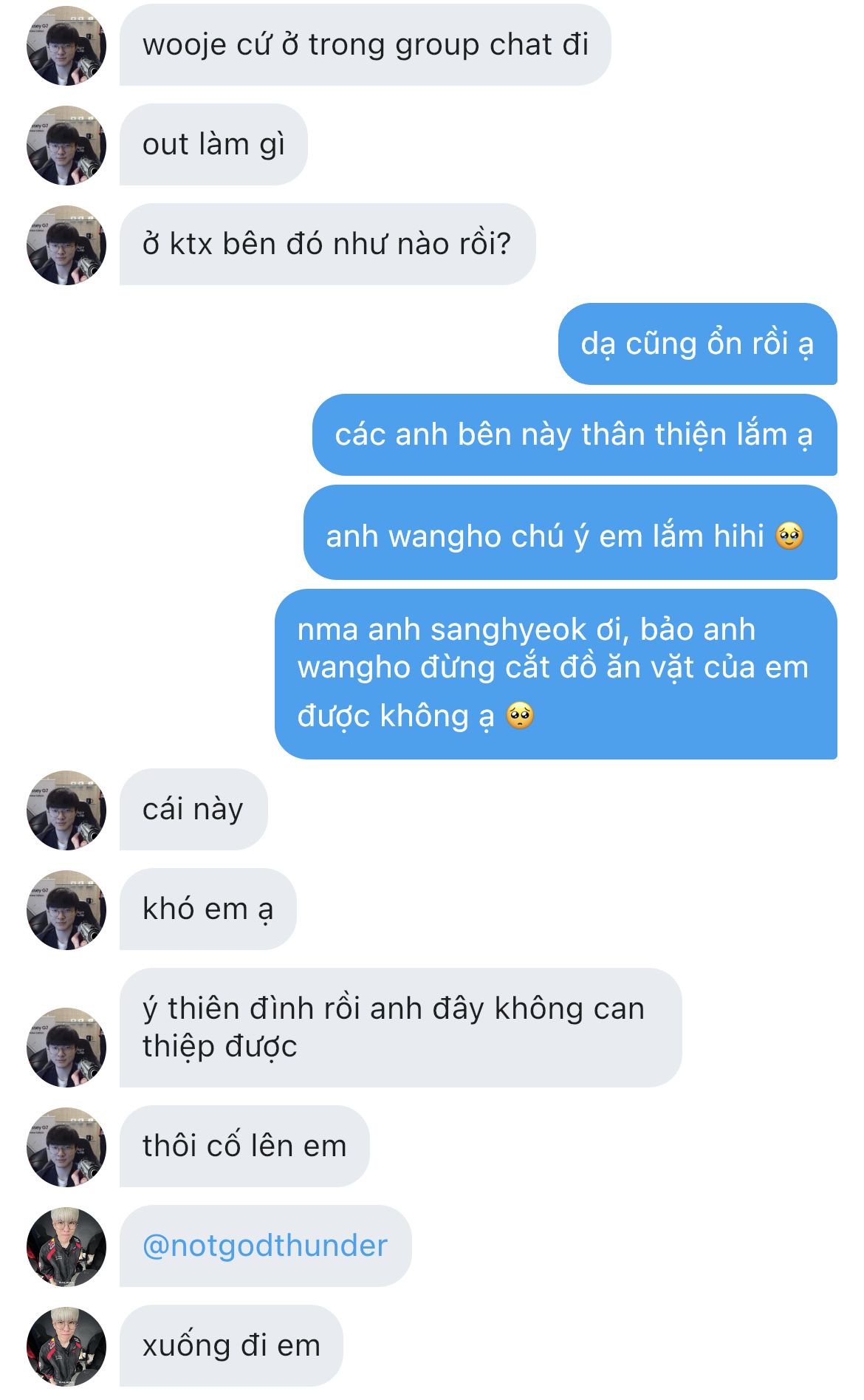Open sender's avatar beside "xuống đi em"
The image size is (864, 1400).
tap(66, 1346)
